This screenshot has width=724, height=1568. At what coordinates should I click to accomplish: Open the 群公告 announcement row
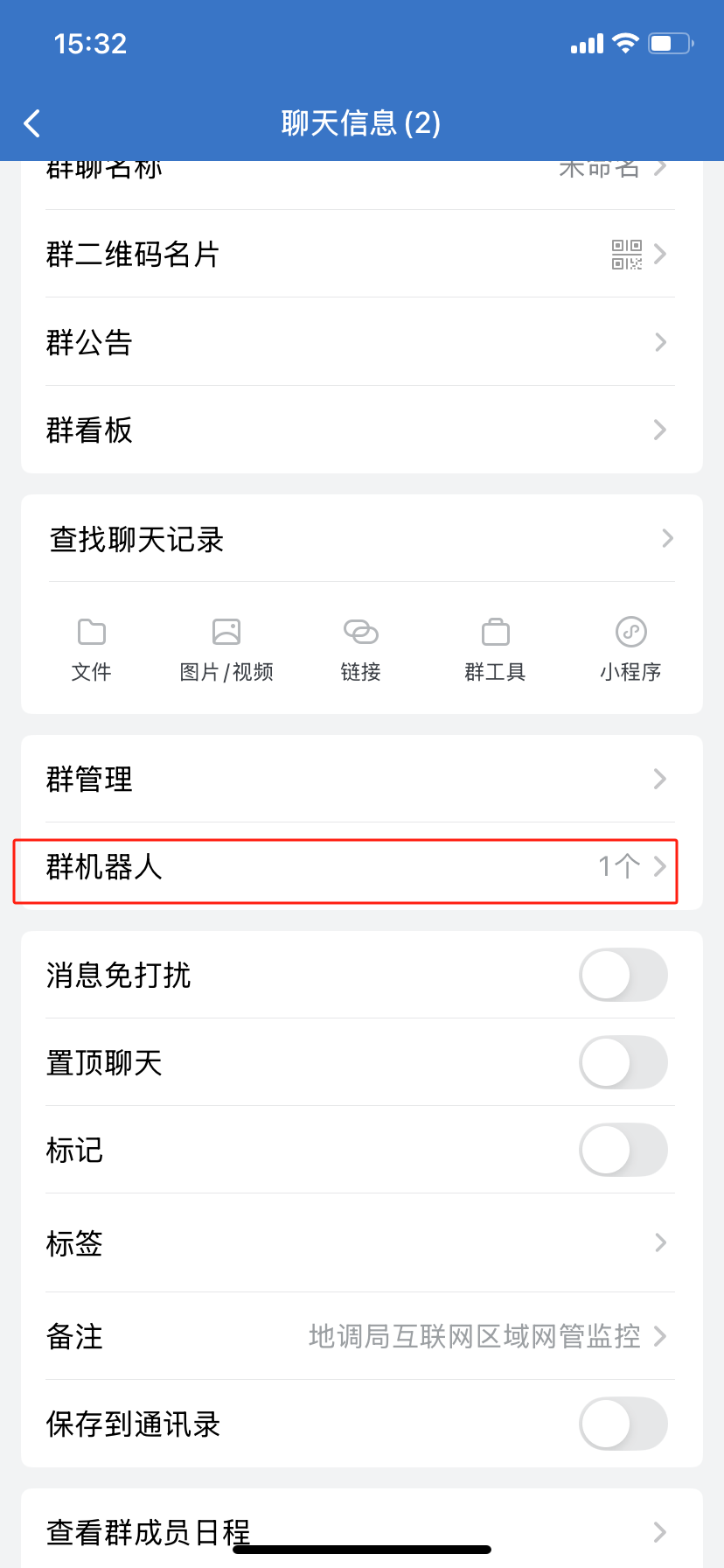point(360,342)
